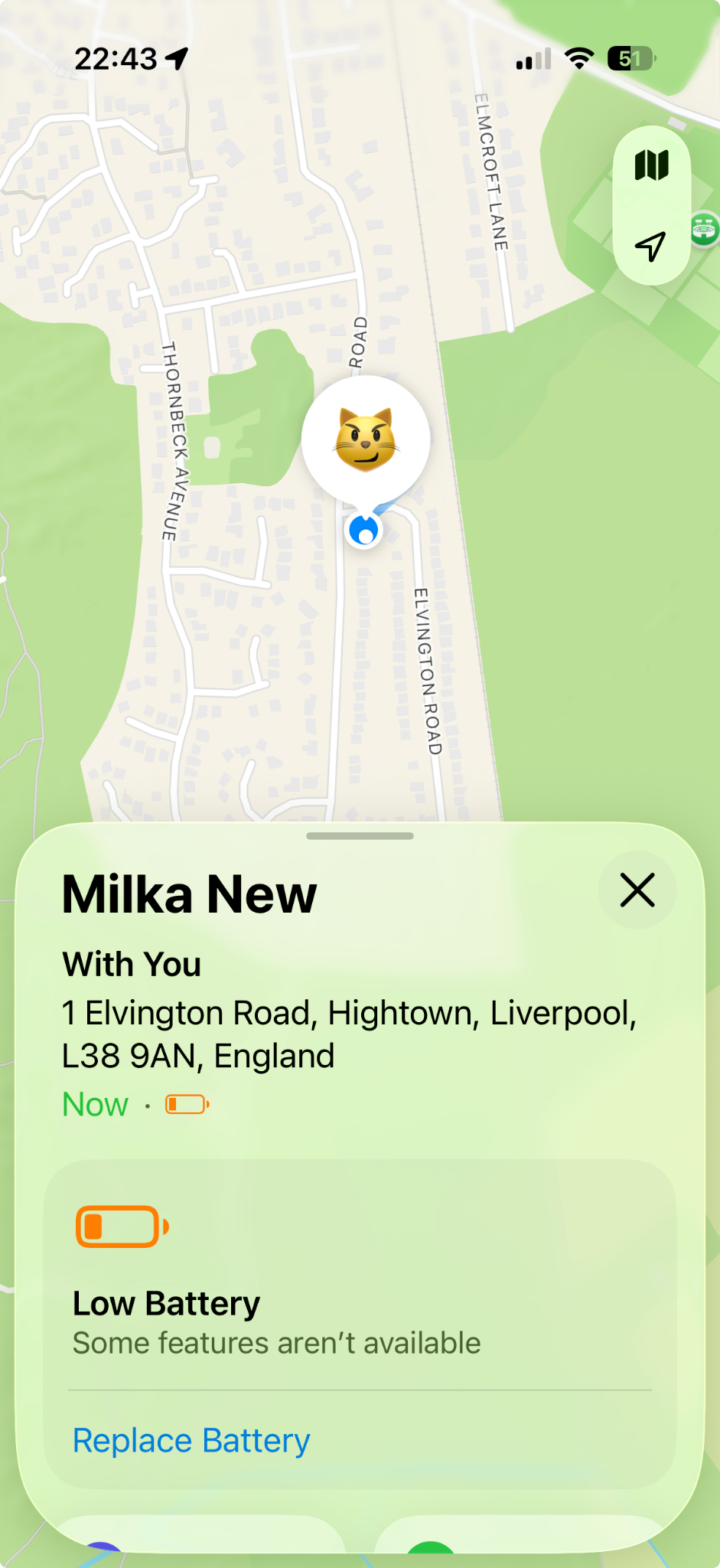
Task: Open the Replace Battery instructions
Action: click(x=191, y=1441)
